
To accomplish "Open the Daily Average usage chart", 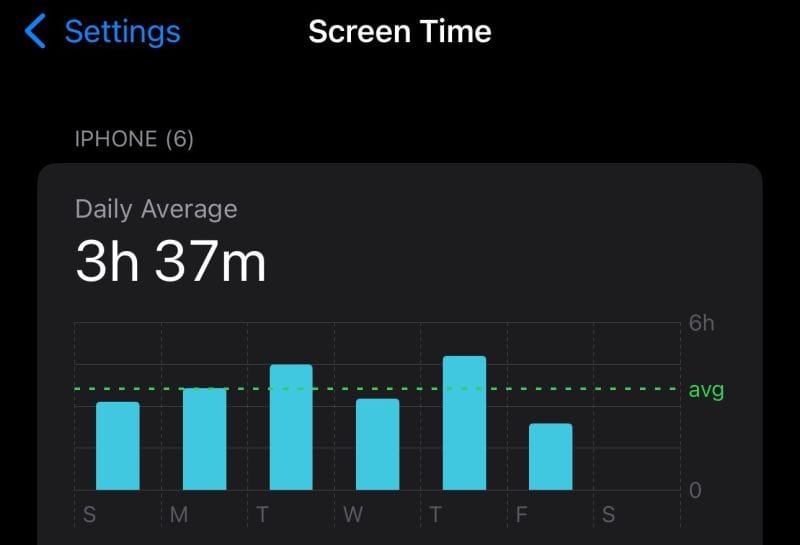I will click(380, 410).
